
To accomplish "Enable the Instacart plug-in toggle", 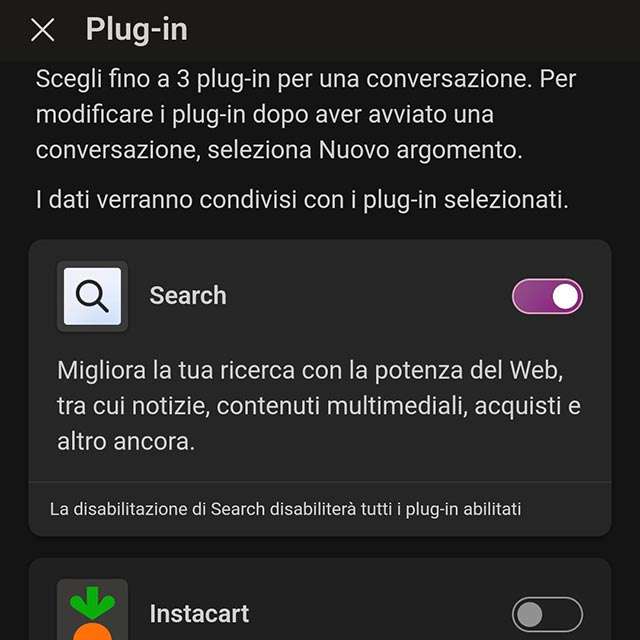I will [547, 613].
